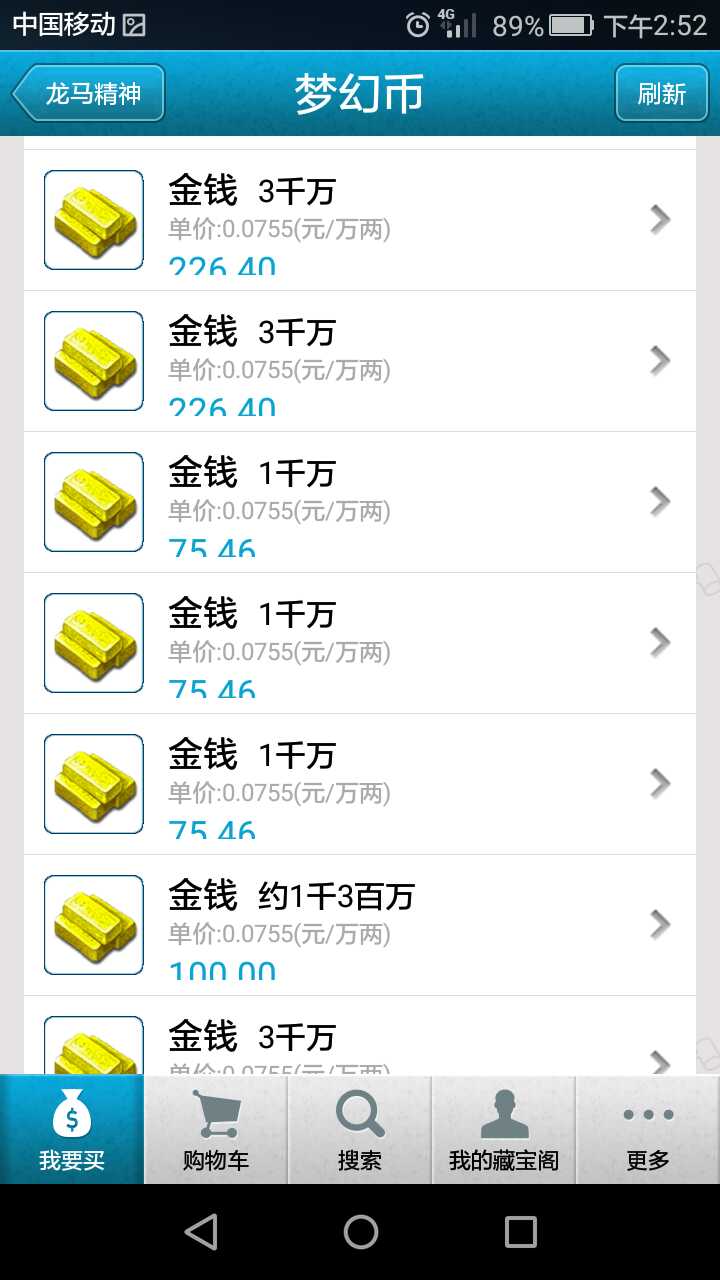Viewport: 720px width, 1280px height.
Task: Open the 搜索 tab
Action: coord(360,1130)
